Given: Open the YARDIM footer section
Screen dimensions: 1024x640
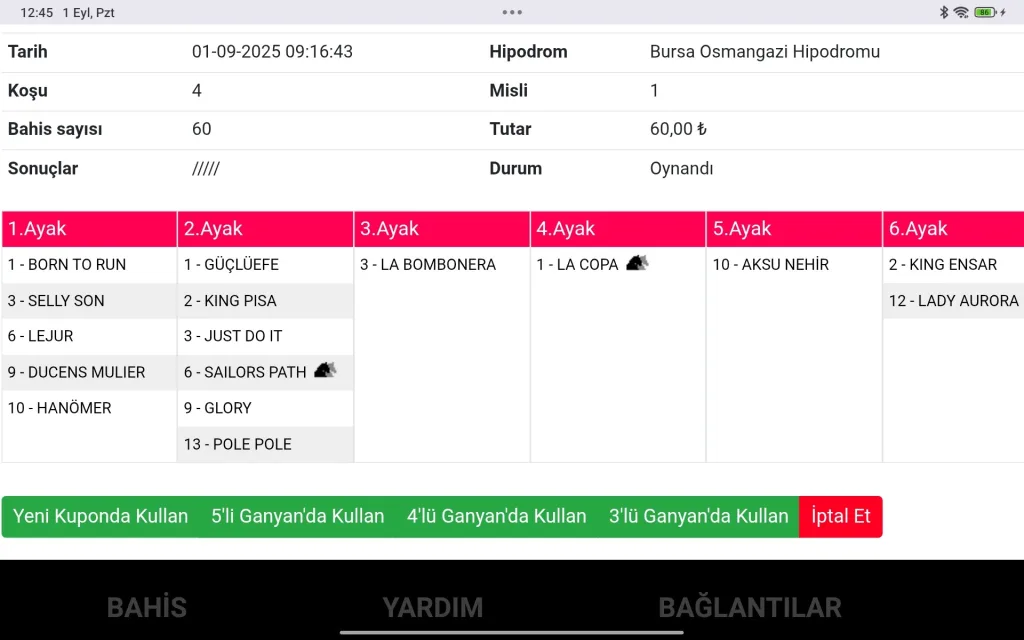Looking at the screenshot, I should pyautogui.click(x=432, y=607).
